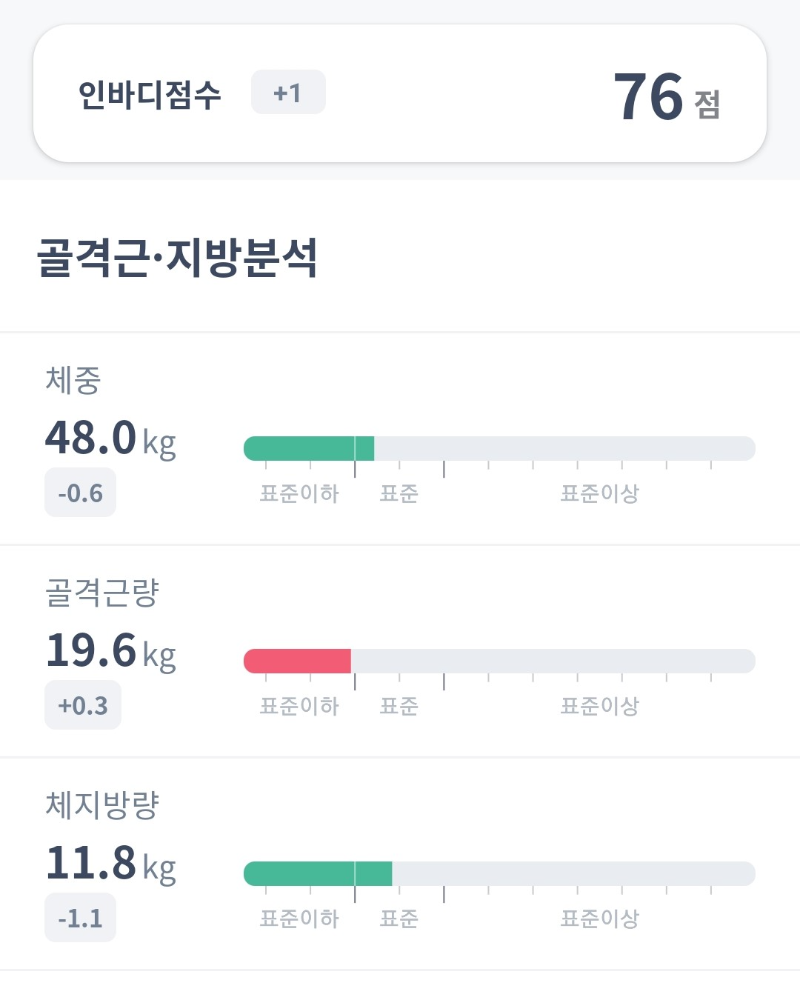Tap the 48.0 kg weight value

coord(110,438)
